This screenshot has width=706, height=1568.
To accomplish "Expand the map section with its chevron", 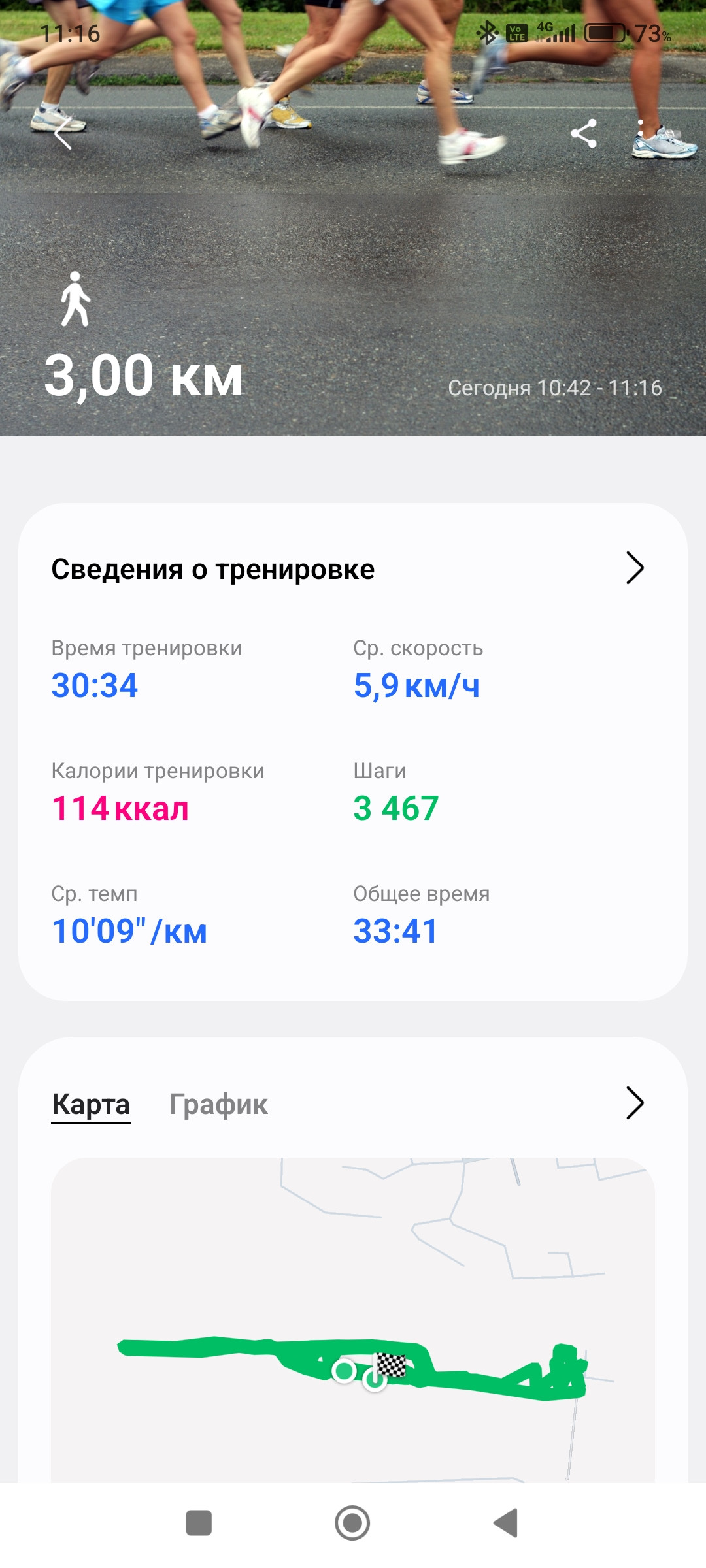I will (x=635, y=1103).
